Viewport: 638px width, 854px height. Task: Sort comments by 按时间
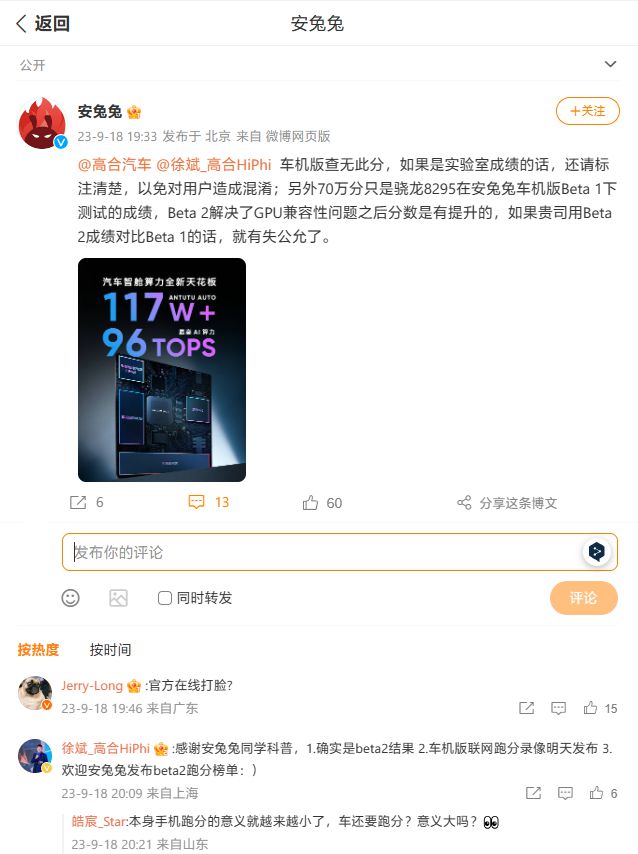tap(110, 650)
